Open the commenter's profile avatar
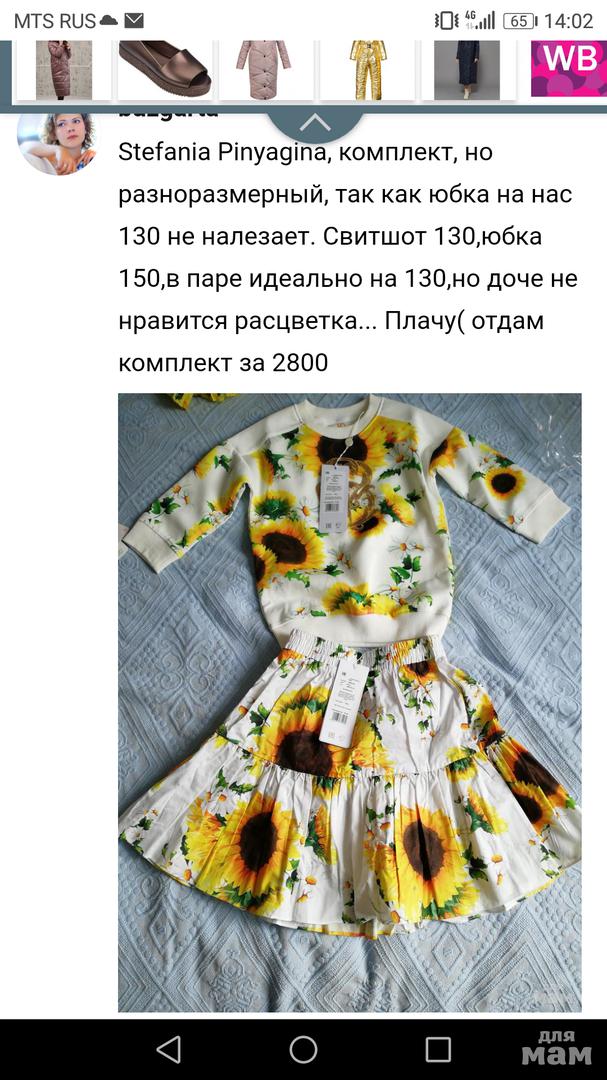 point(58,144)
